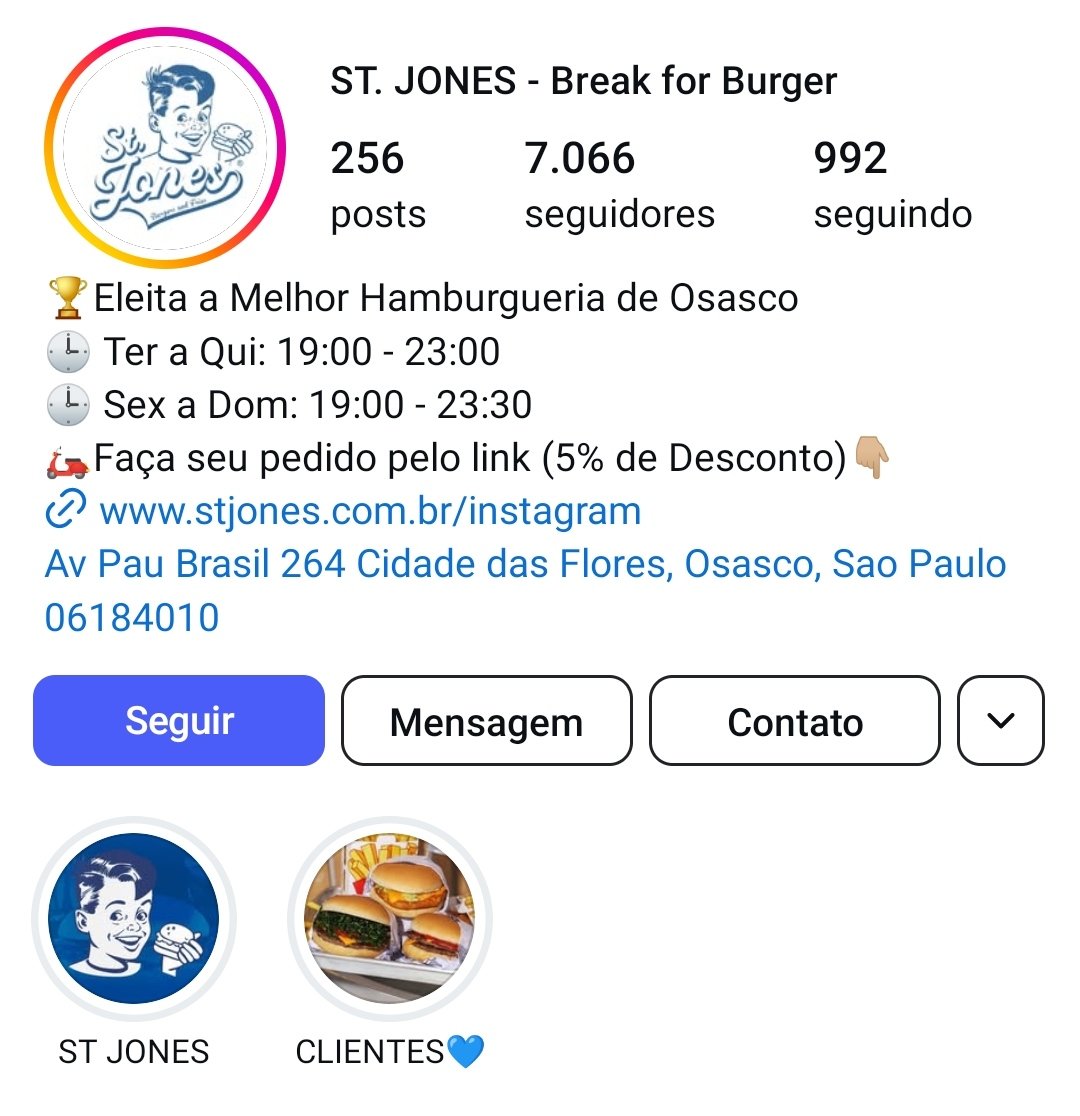1080x1116 pixels.
Task: Tap the Mensagem button
Action: [486, 721]
